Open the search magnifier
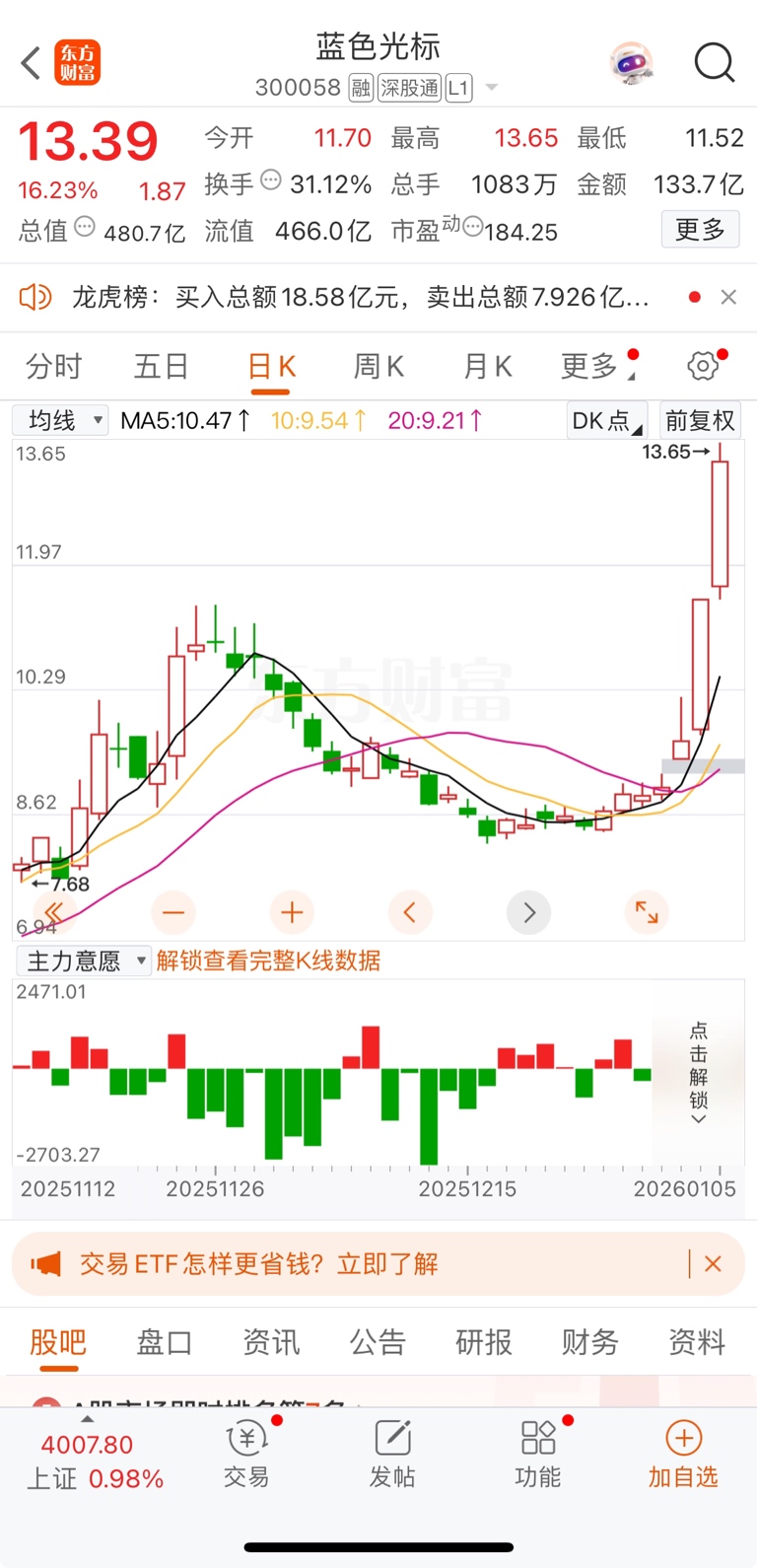 (714, 63)
